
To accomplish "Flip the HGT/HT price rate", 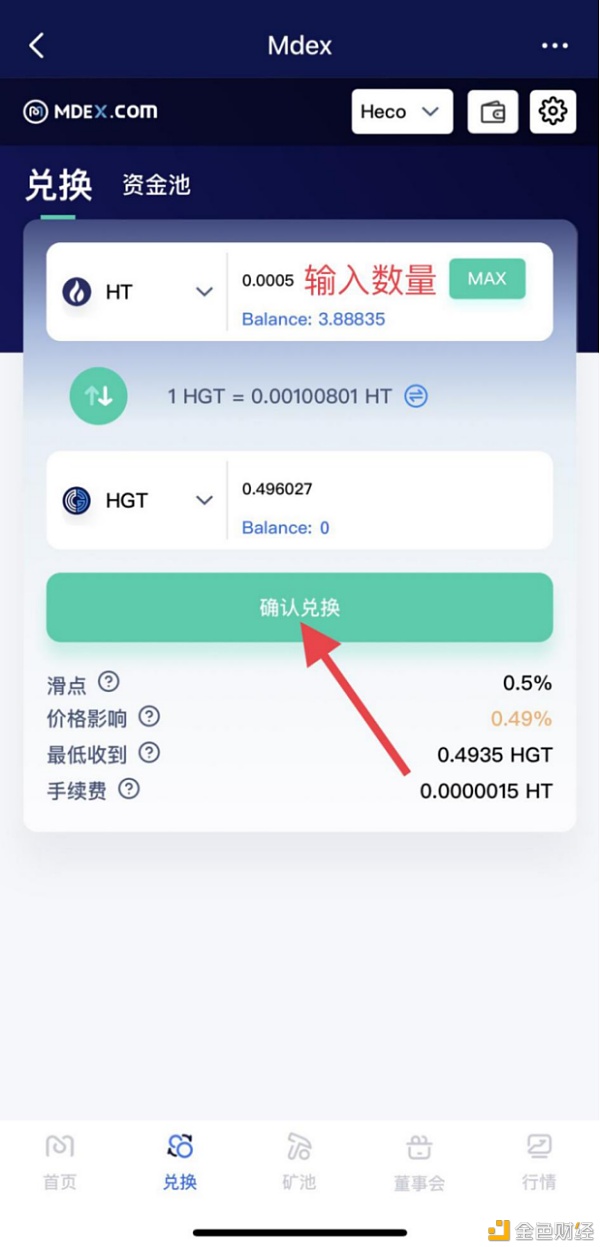I will point(416,396).
